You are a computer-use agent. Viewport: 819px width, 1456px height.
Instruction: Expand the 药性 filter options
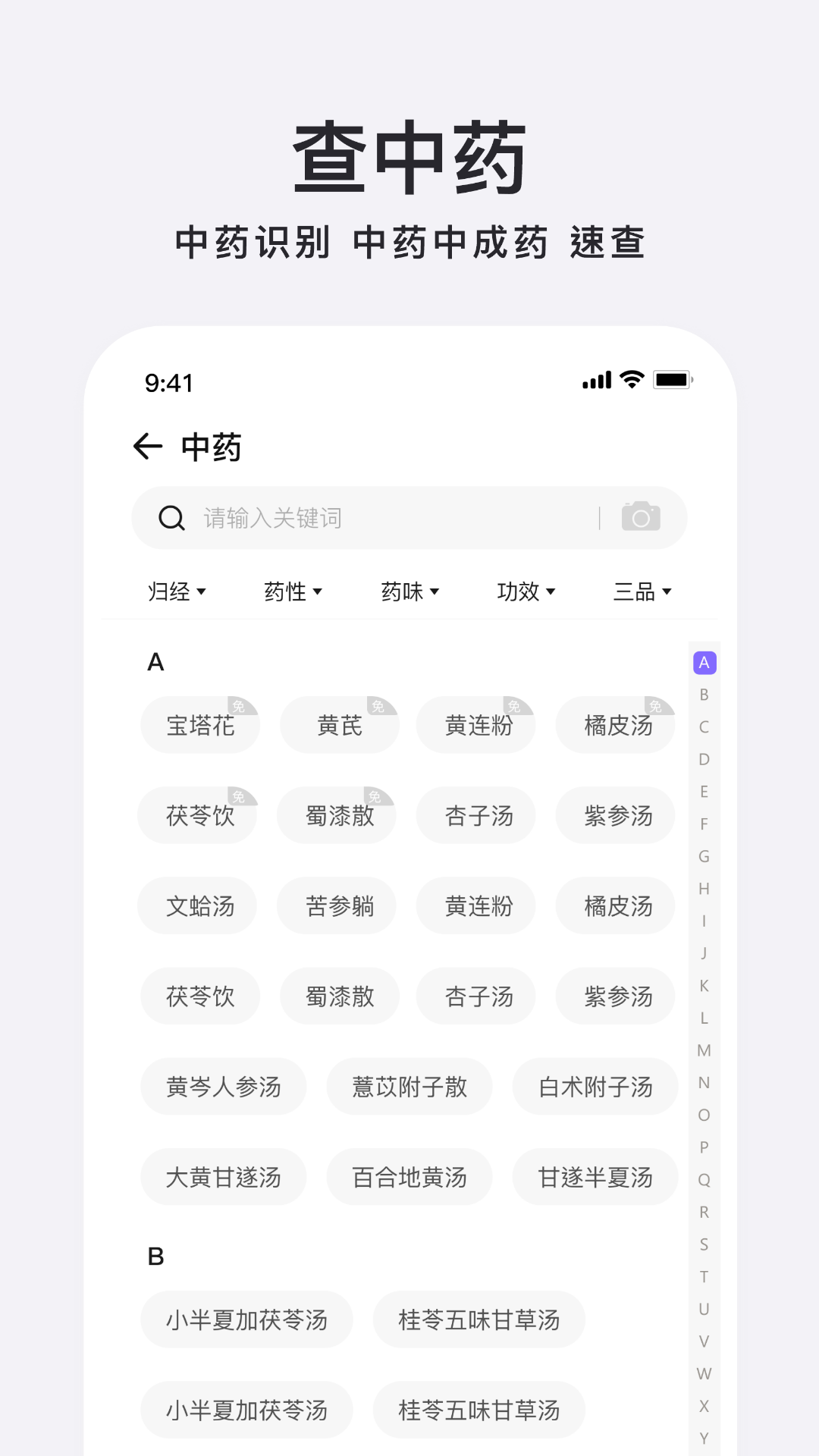(x=295, y=592)
